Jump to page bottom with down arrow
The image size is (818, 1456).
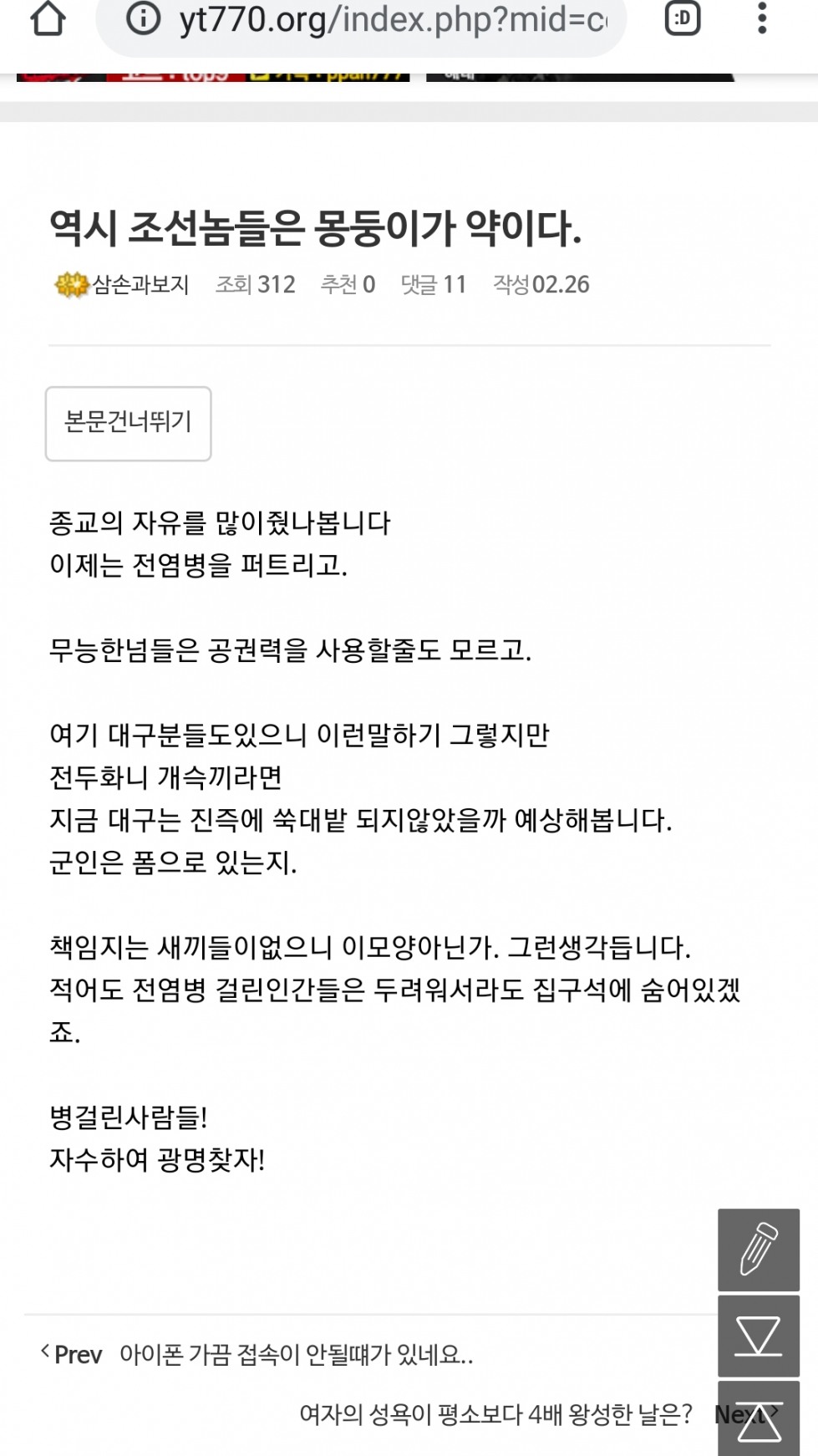(759, 1336)
